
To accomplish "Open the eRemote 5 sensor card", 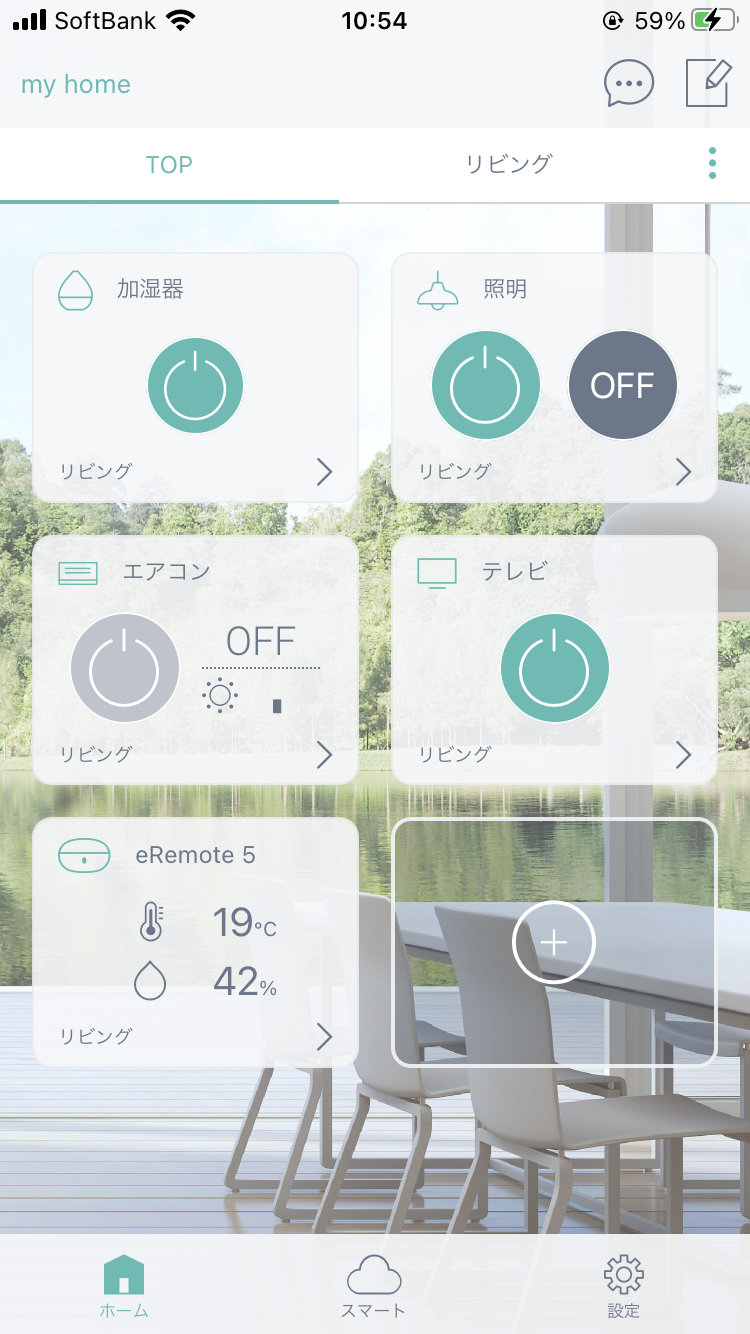I will [x=196, y=942].
